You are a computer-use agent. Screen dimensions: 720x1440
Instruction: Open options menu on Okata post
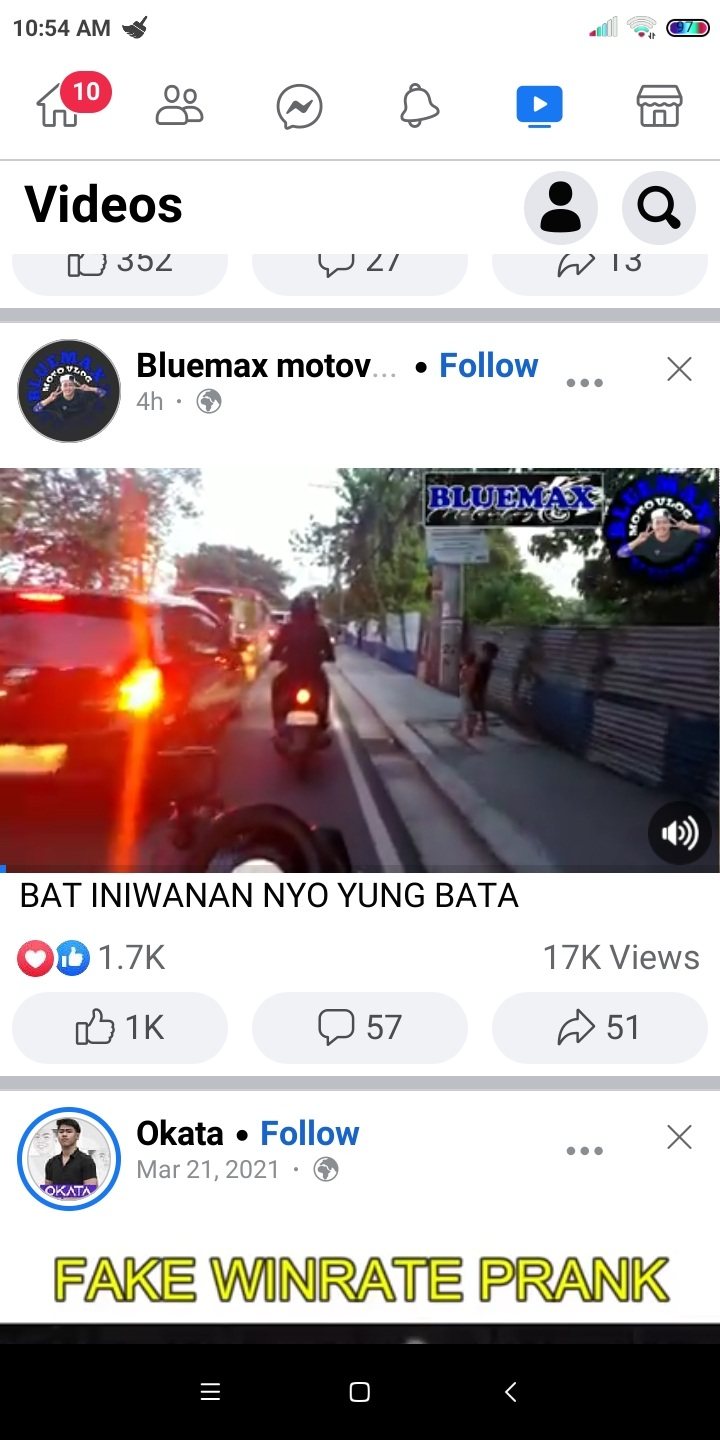coord(584,1150)
